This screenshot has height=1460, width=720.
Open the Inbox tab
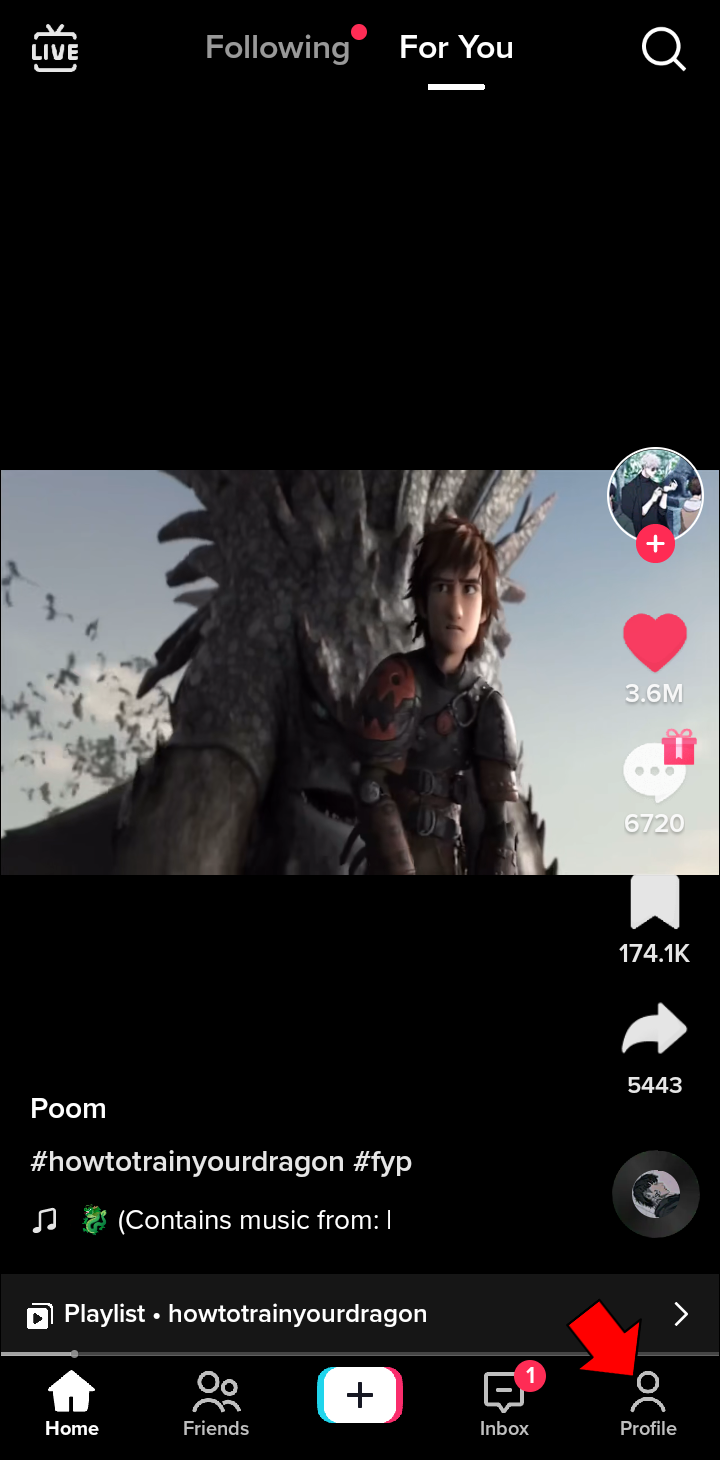504,1403
